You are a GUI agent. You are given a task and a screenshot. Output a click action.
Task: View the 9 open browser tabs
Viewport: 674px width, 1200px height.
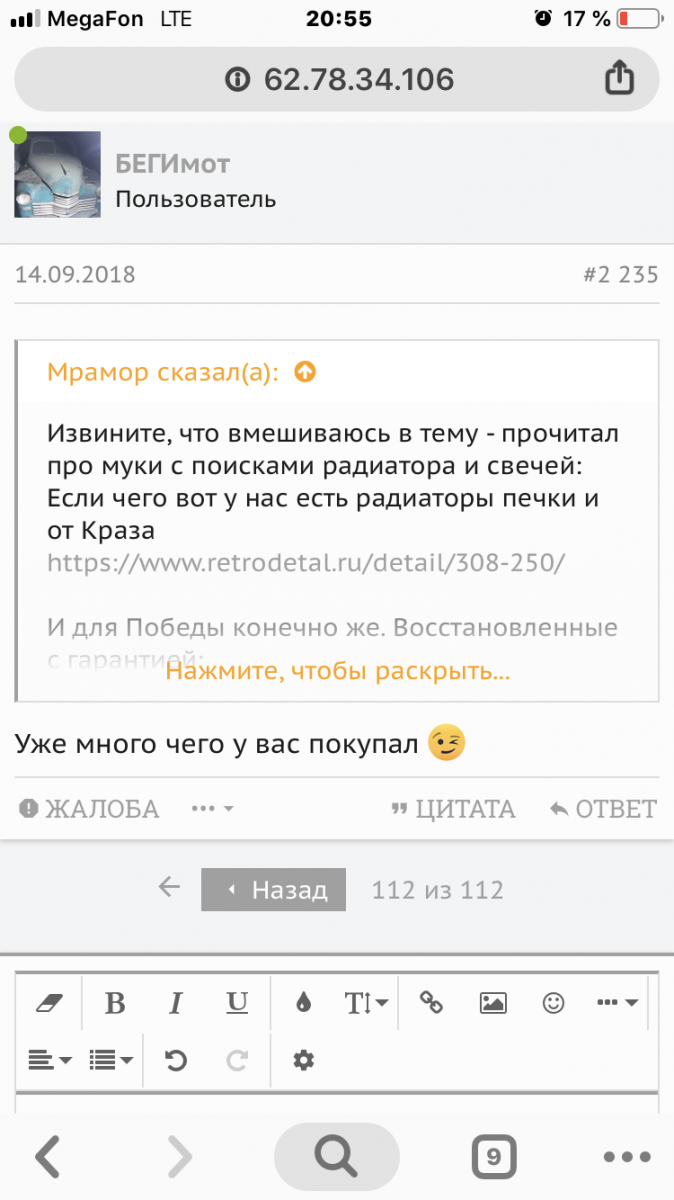[492, 1157]
